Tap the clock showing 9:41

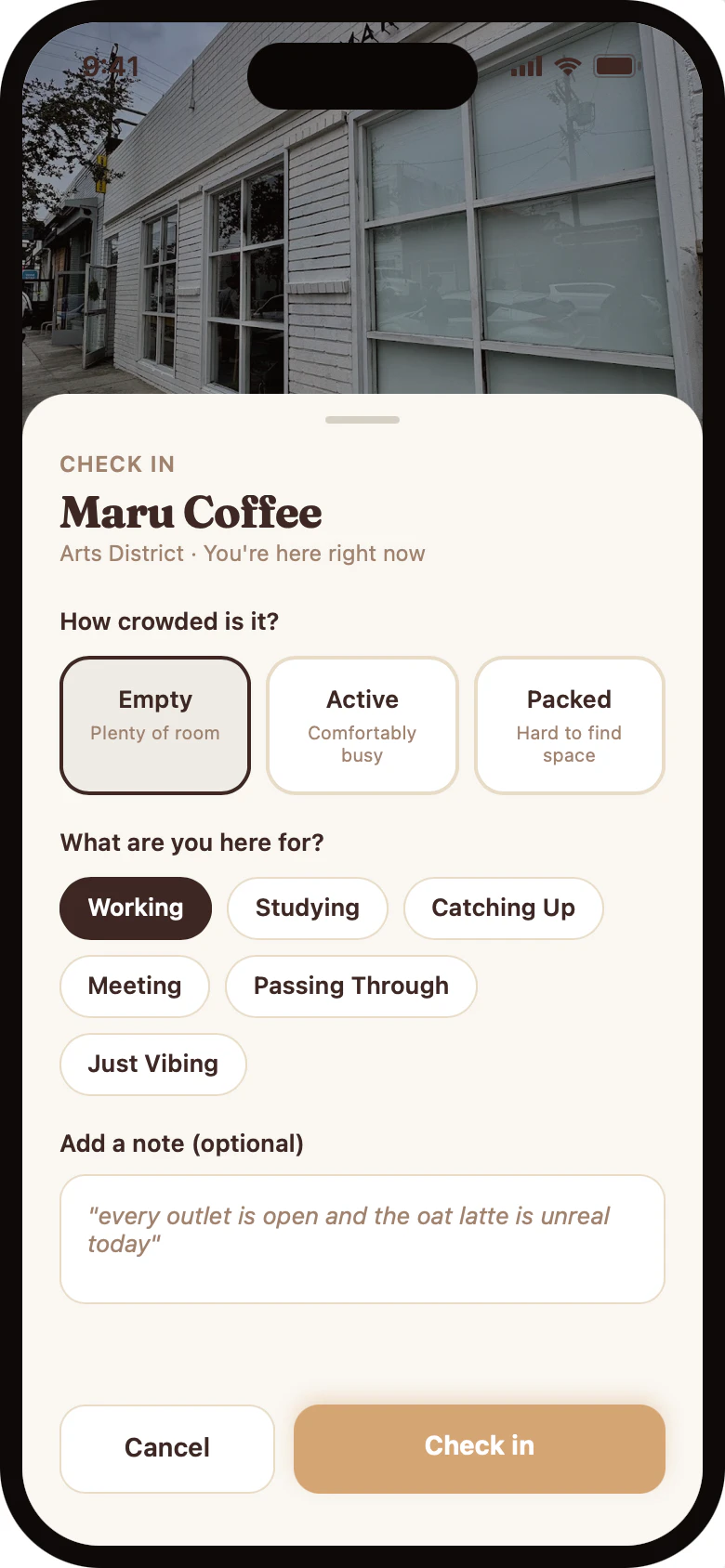click(x=110, y=66)
